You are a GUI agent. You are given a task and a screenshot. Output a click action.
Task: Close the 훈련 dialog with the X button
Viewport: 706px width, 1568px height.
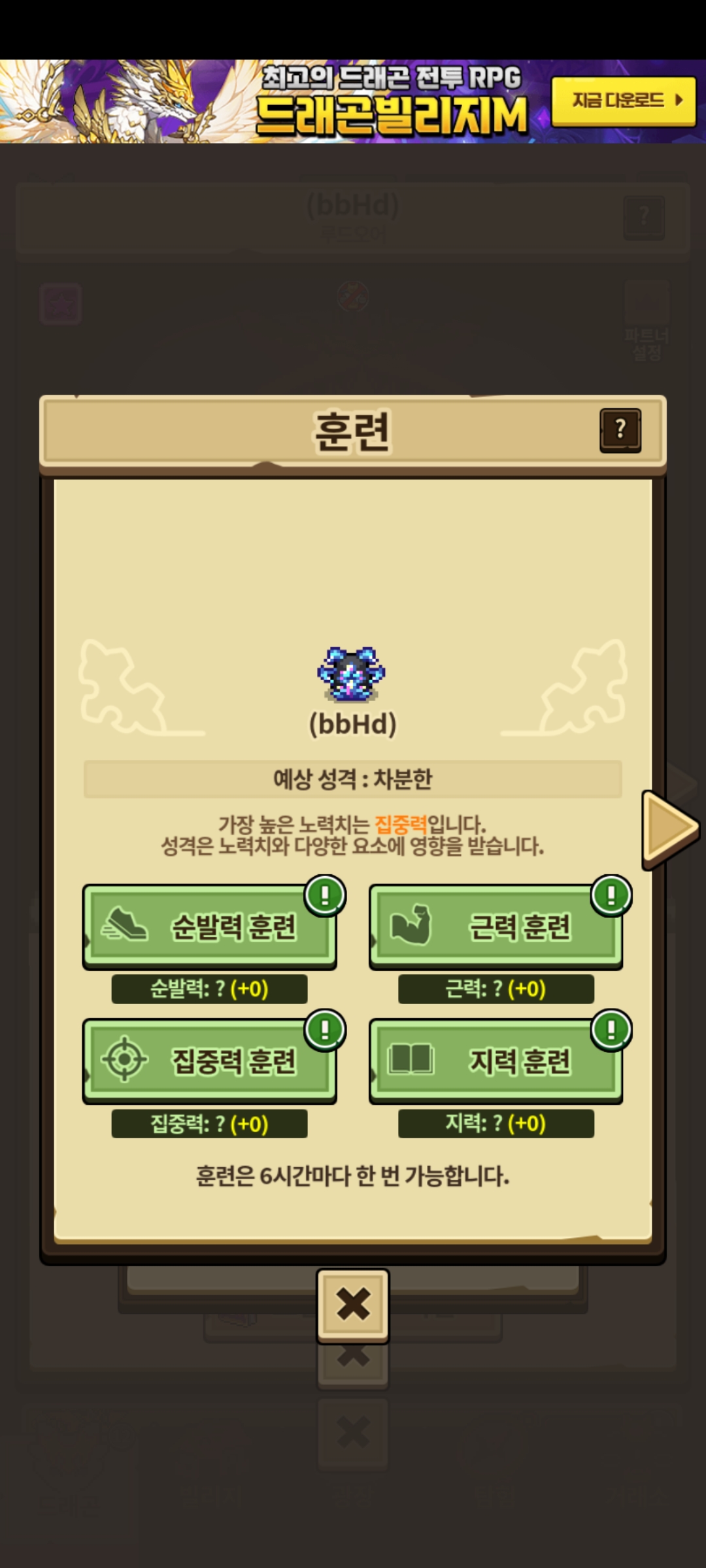(353, 1305)
